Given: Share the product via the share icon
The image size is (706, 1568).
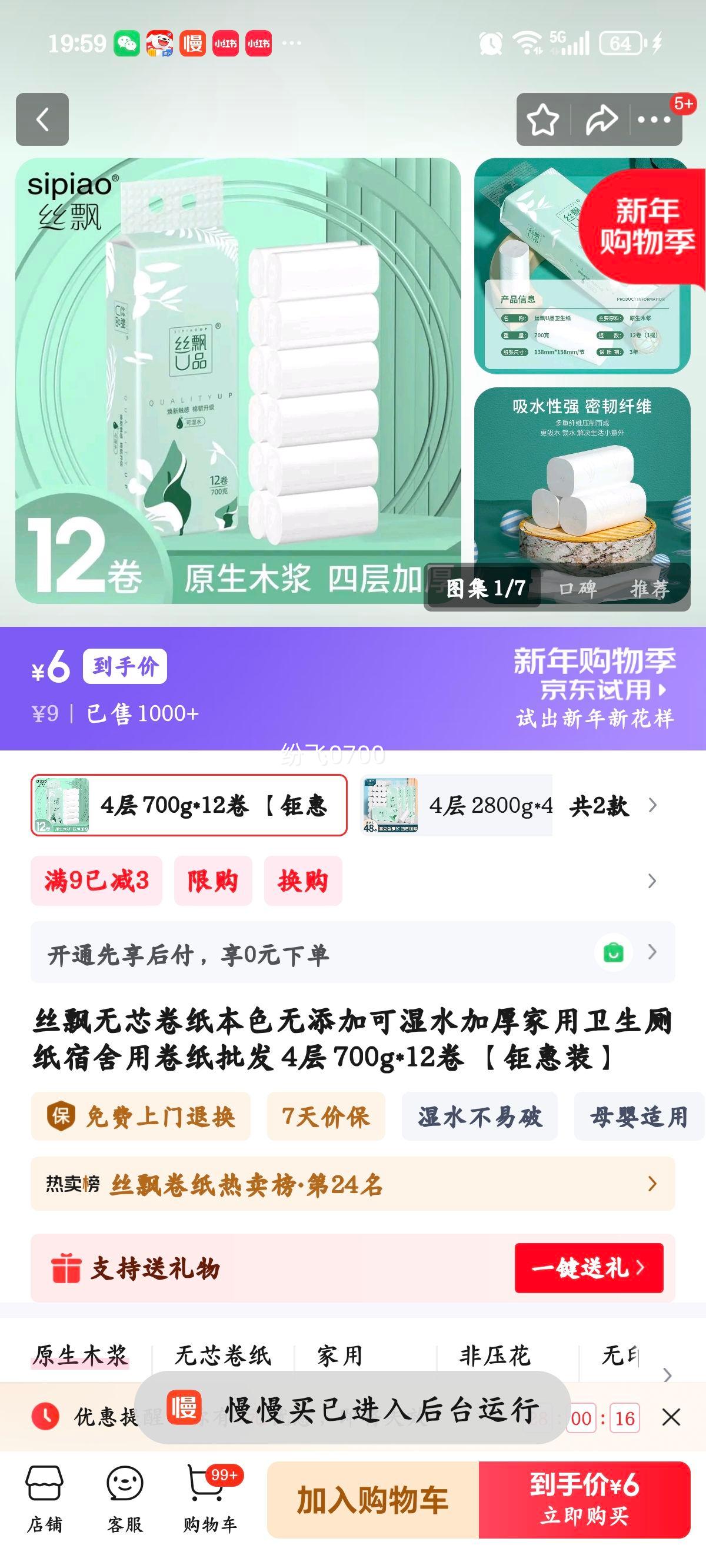Looking at the screenshot, I should pos(604,119).
